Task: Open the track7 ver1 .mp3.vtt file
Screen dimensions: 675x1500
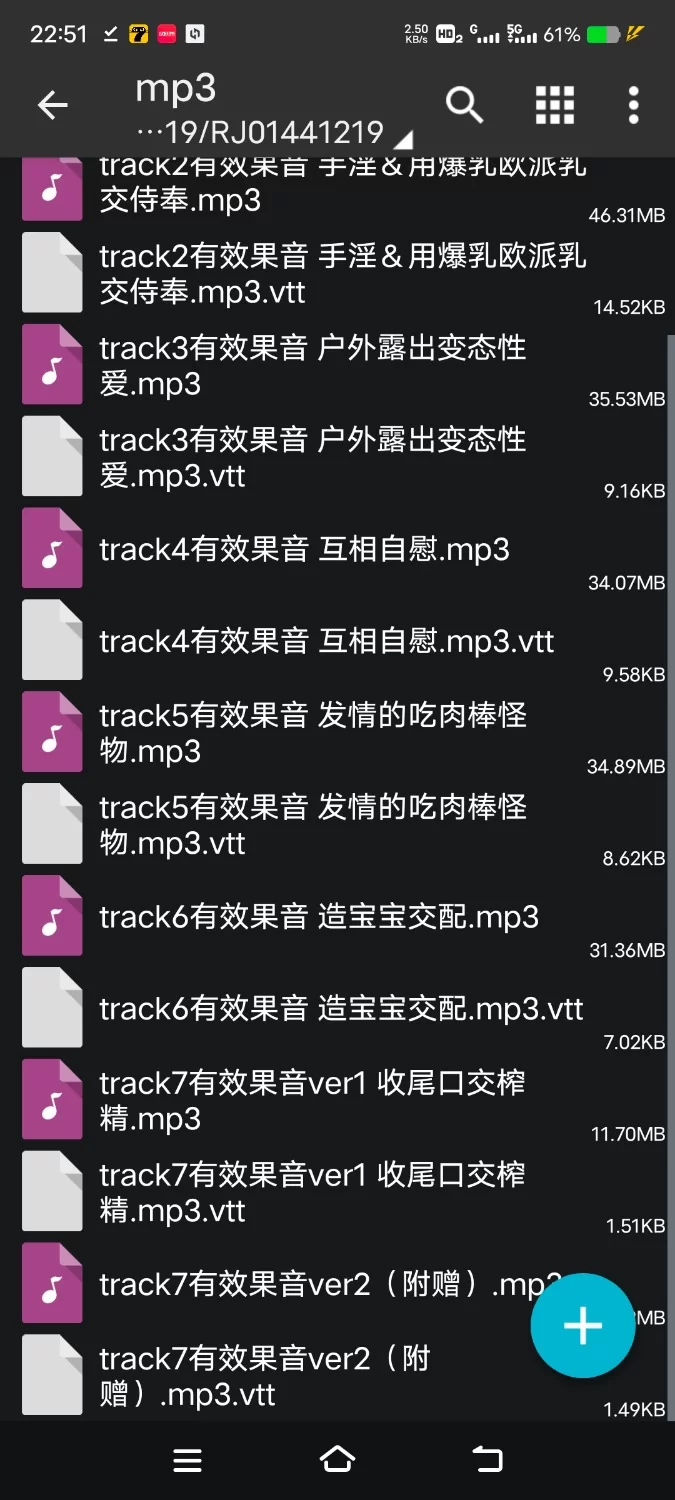Action: [312, 1192]
